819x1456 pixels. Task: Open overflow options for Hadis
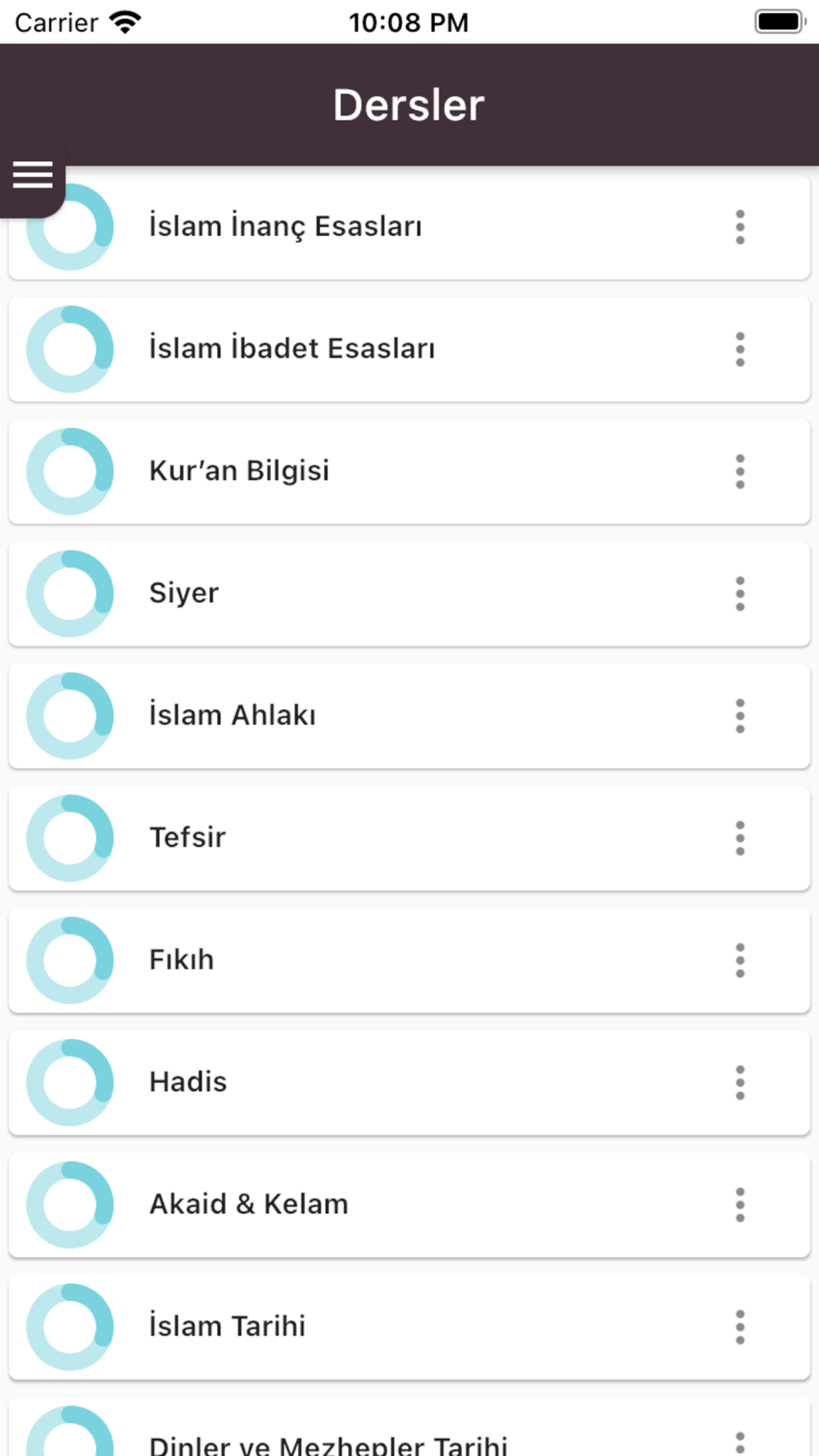(740, 1082)
